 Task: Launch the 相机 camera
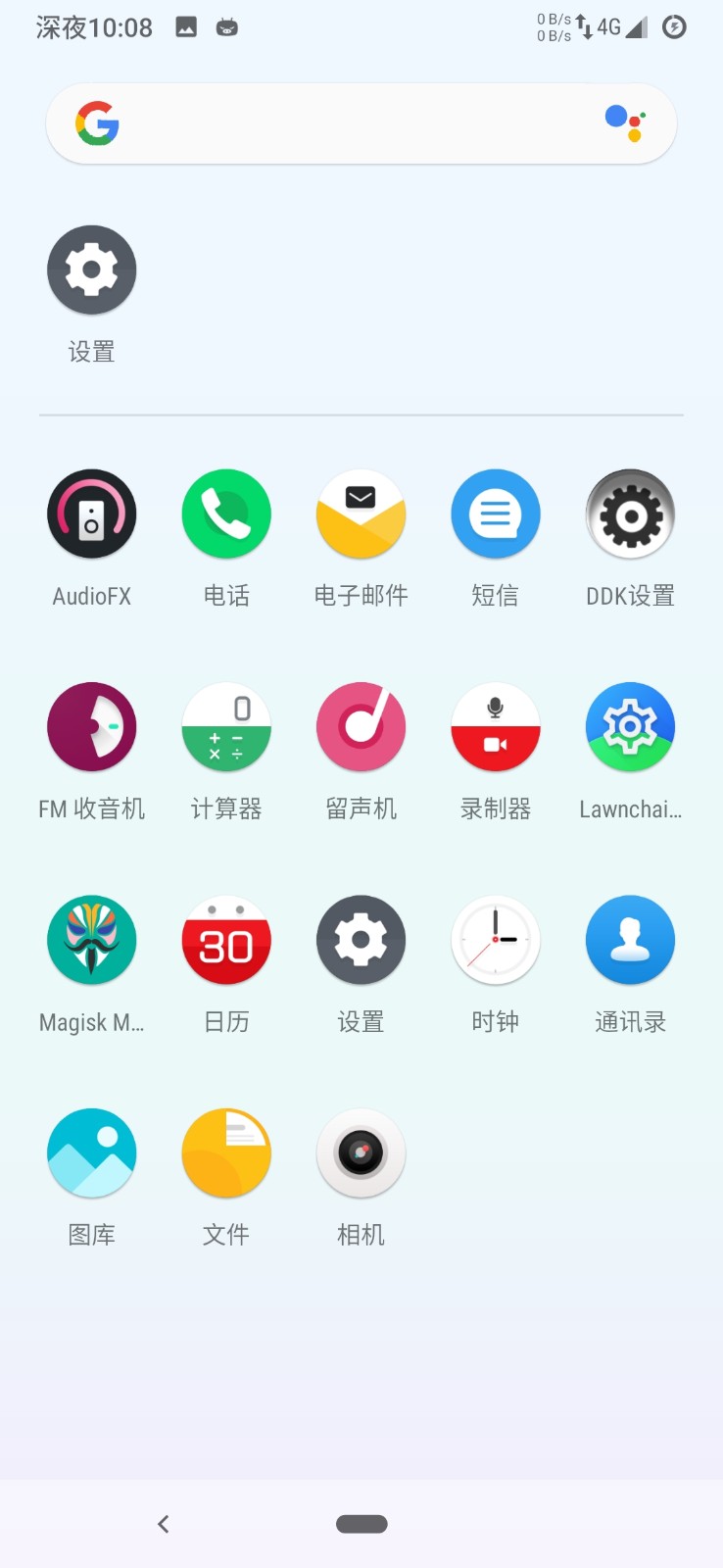[x=361, y=1153]
